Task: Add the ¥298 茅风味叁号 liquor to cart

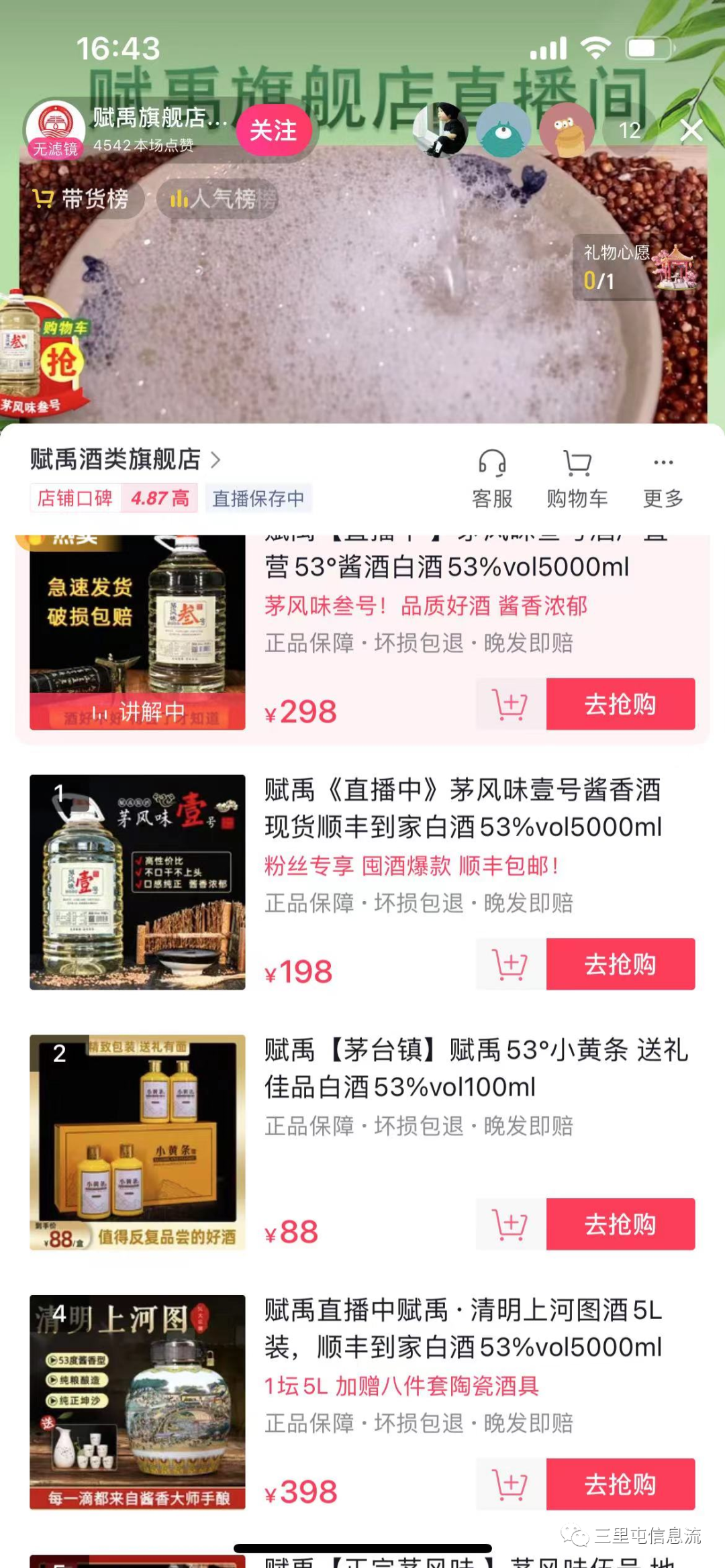Action: pyautogui.click(x=511, y=704)
